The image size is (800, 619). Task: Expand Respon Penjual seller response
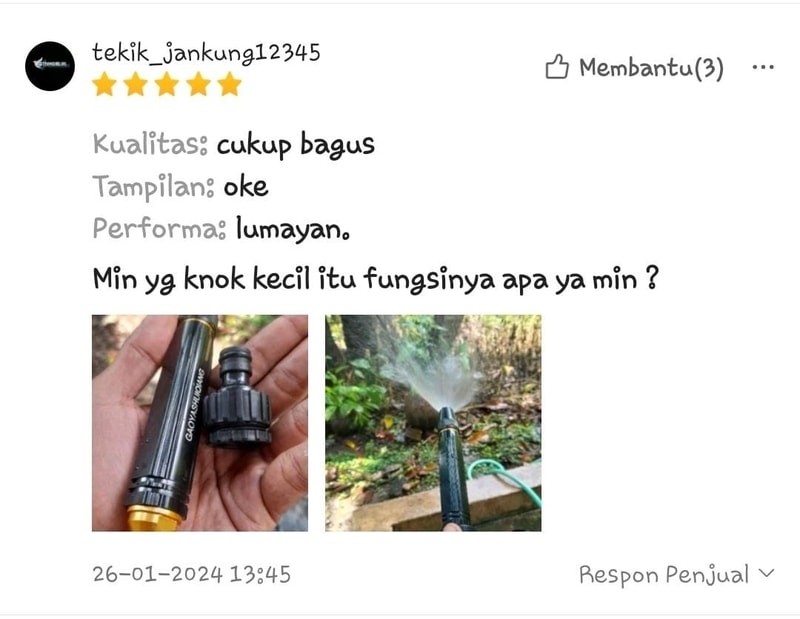[x=676, y=575]
